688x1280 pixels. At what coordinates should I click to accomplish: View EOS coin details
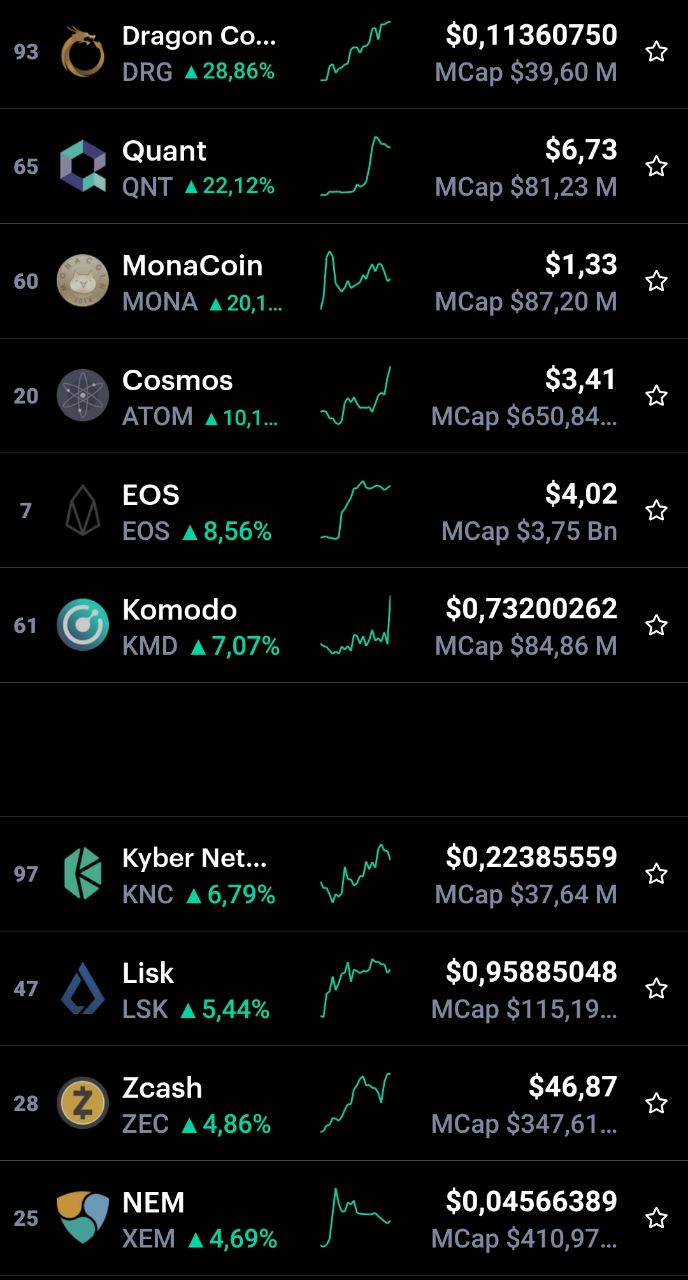tap(344, 511)
